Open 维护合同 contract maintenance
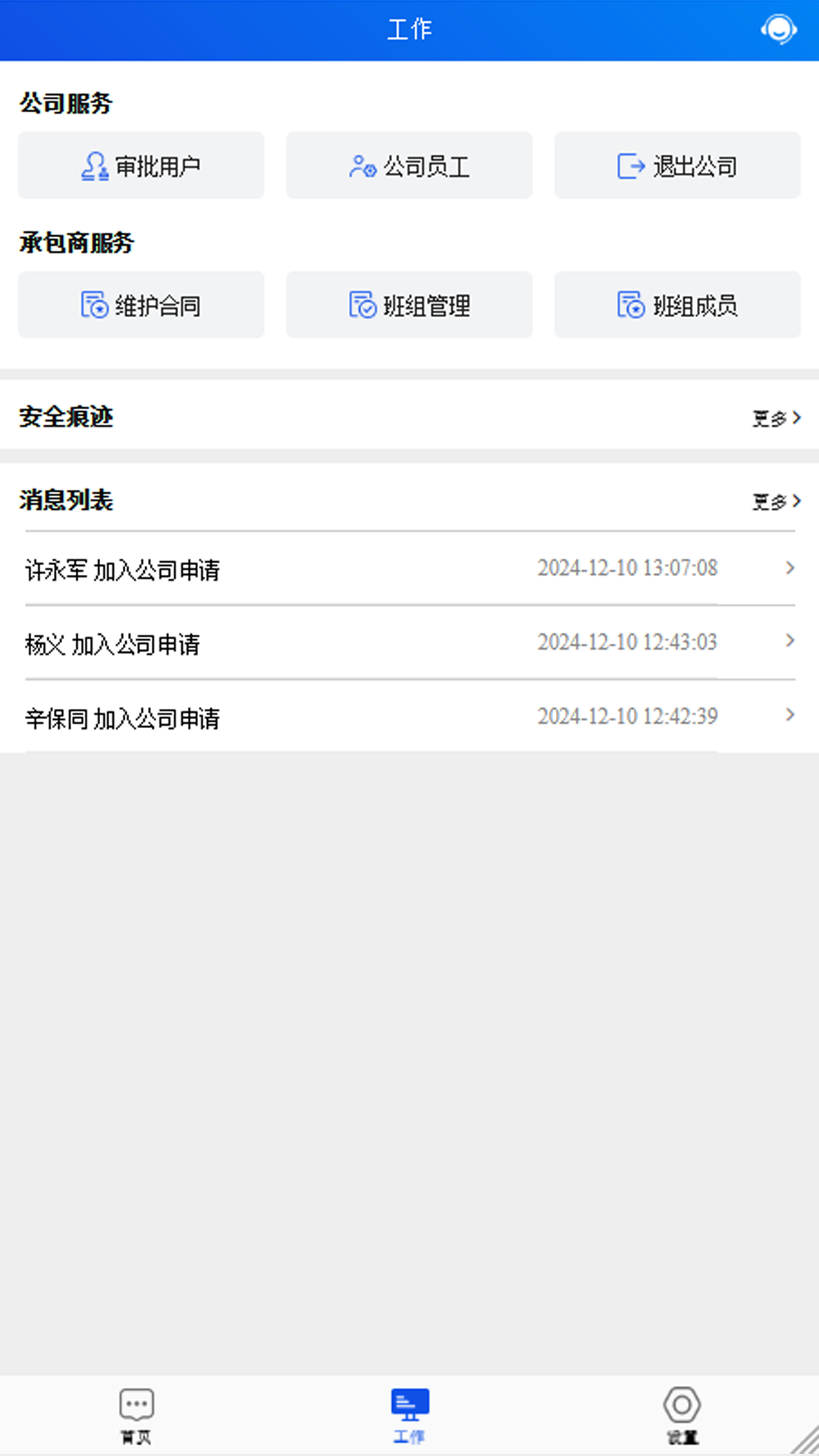This screenshot has height=1456, width=819. coord(141,305)
